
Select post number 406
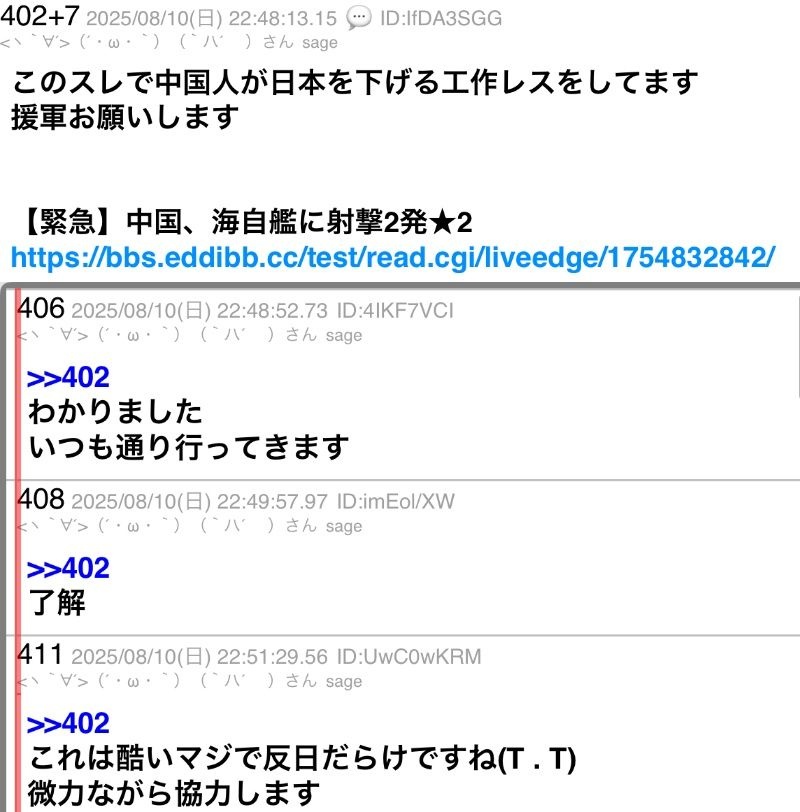(x=41, y=308)
